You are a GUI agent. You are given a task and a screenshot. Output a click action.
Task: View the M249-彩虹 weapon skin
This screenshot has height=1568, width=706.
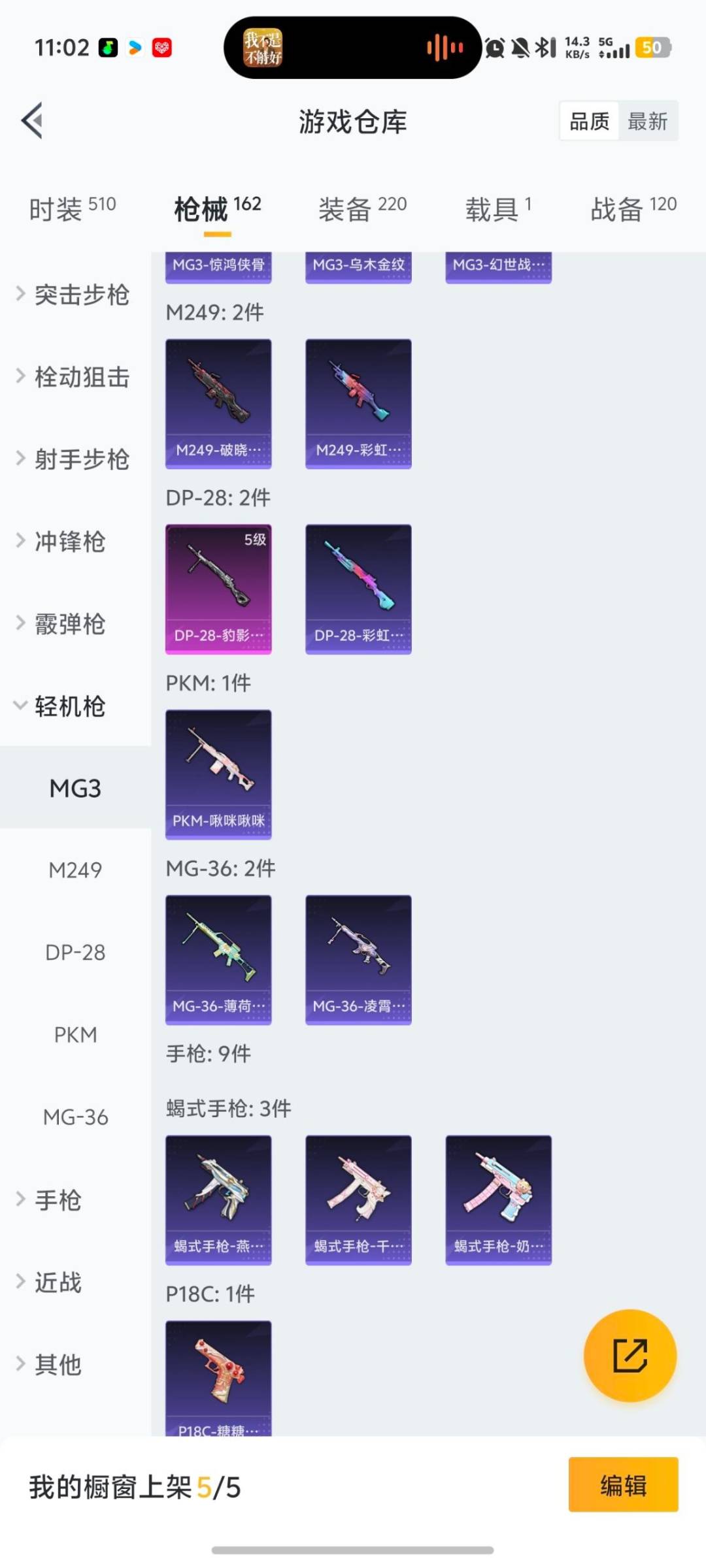tap(358, 402)
